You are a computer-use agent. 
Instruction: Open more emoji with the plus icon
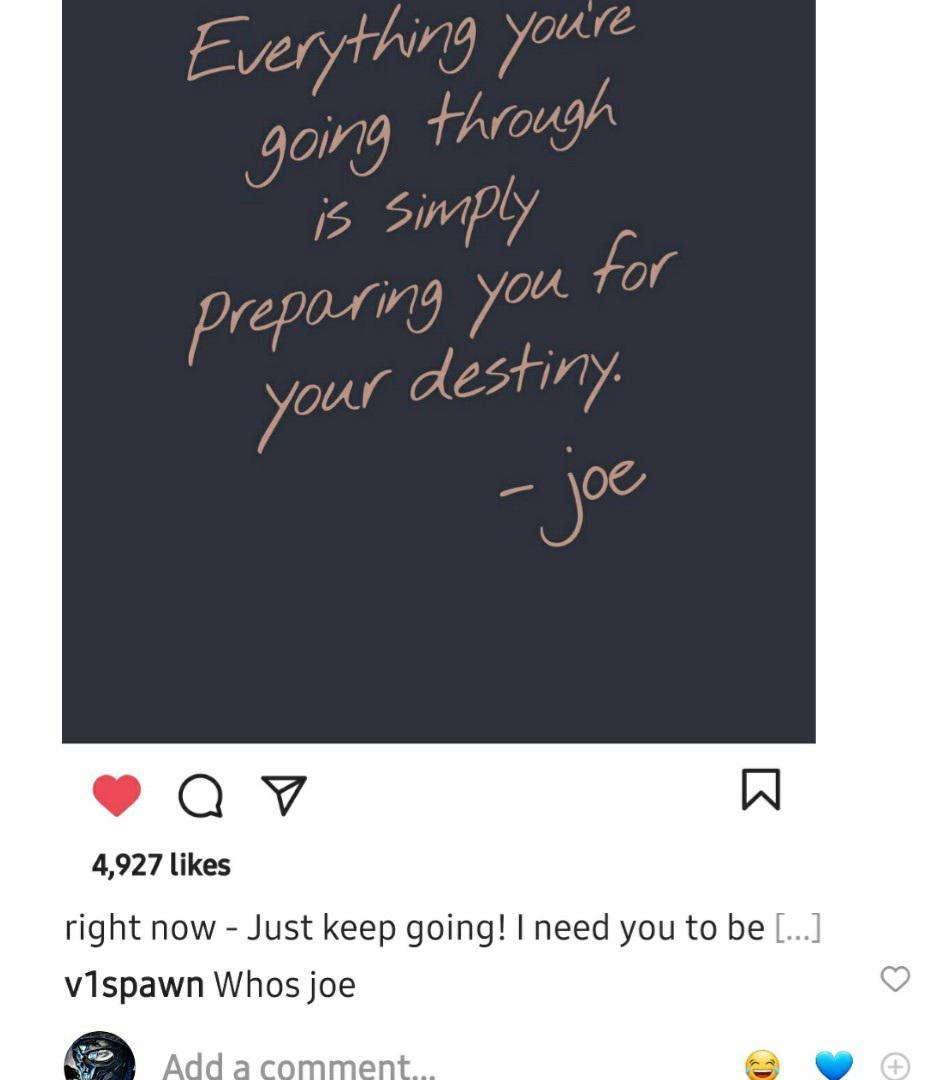coord(896,1066)
